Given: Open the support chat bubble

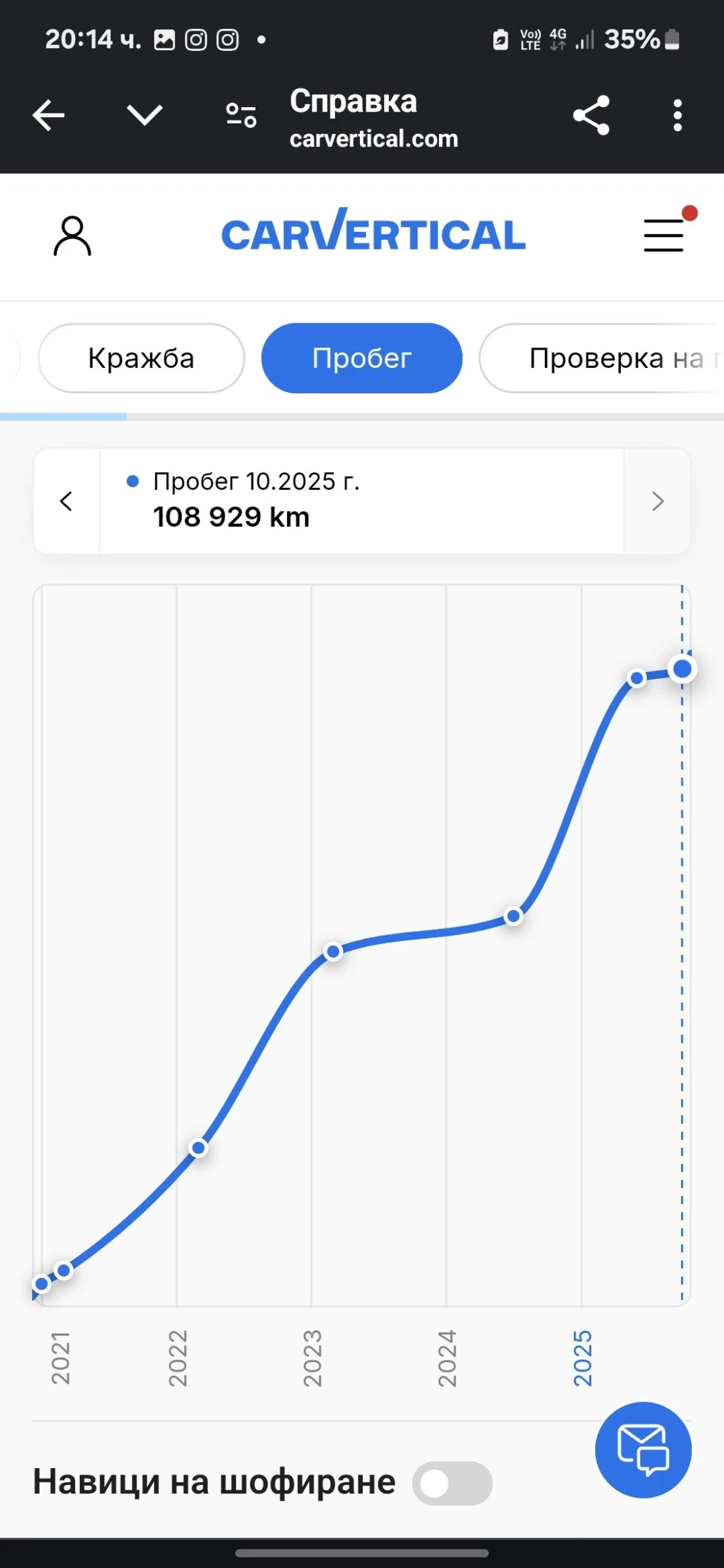Looking at the screenshot, I should pos(643,1450).
